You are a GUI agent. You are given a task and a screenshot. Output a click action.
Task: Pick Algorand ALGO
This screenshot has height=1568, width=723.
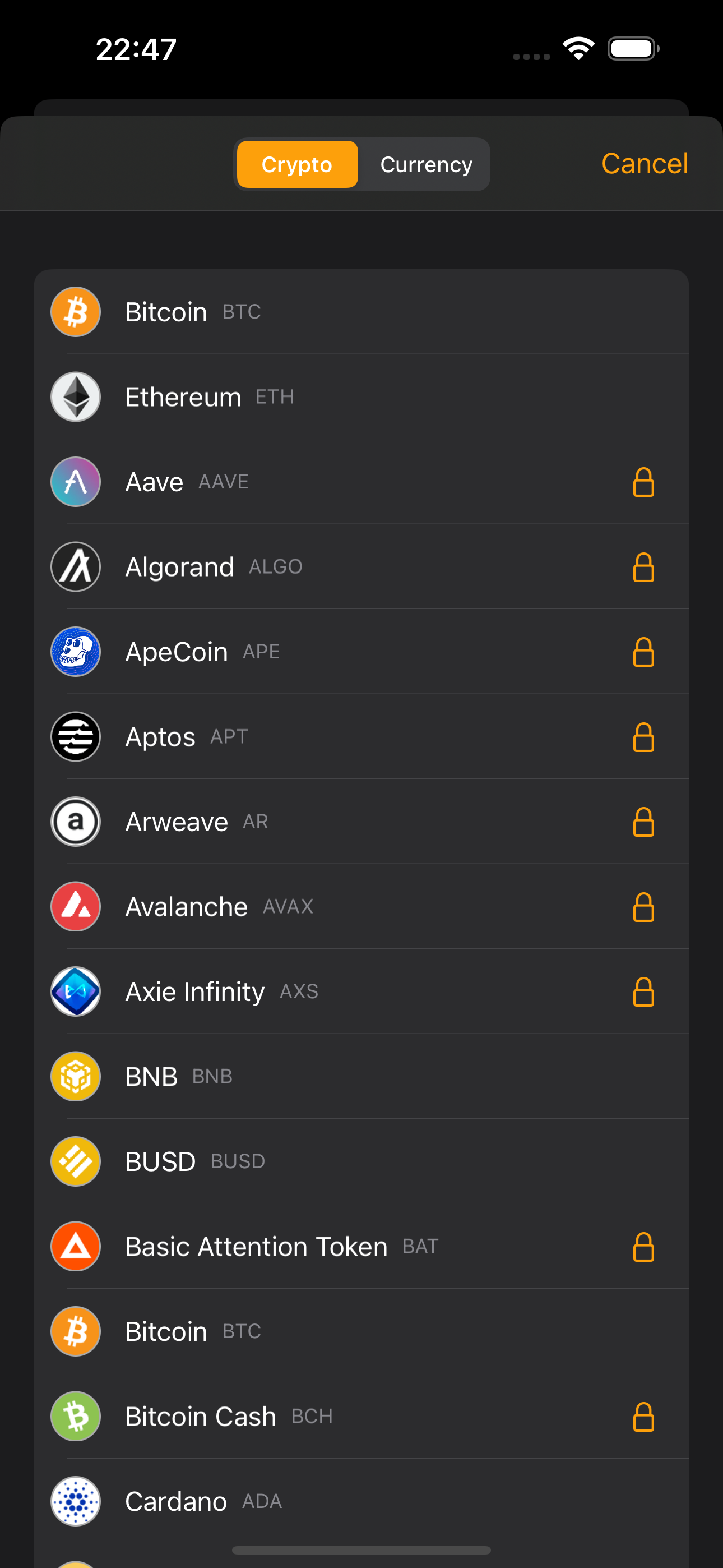point(361,567)
